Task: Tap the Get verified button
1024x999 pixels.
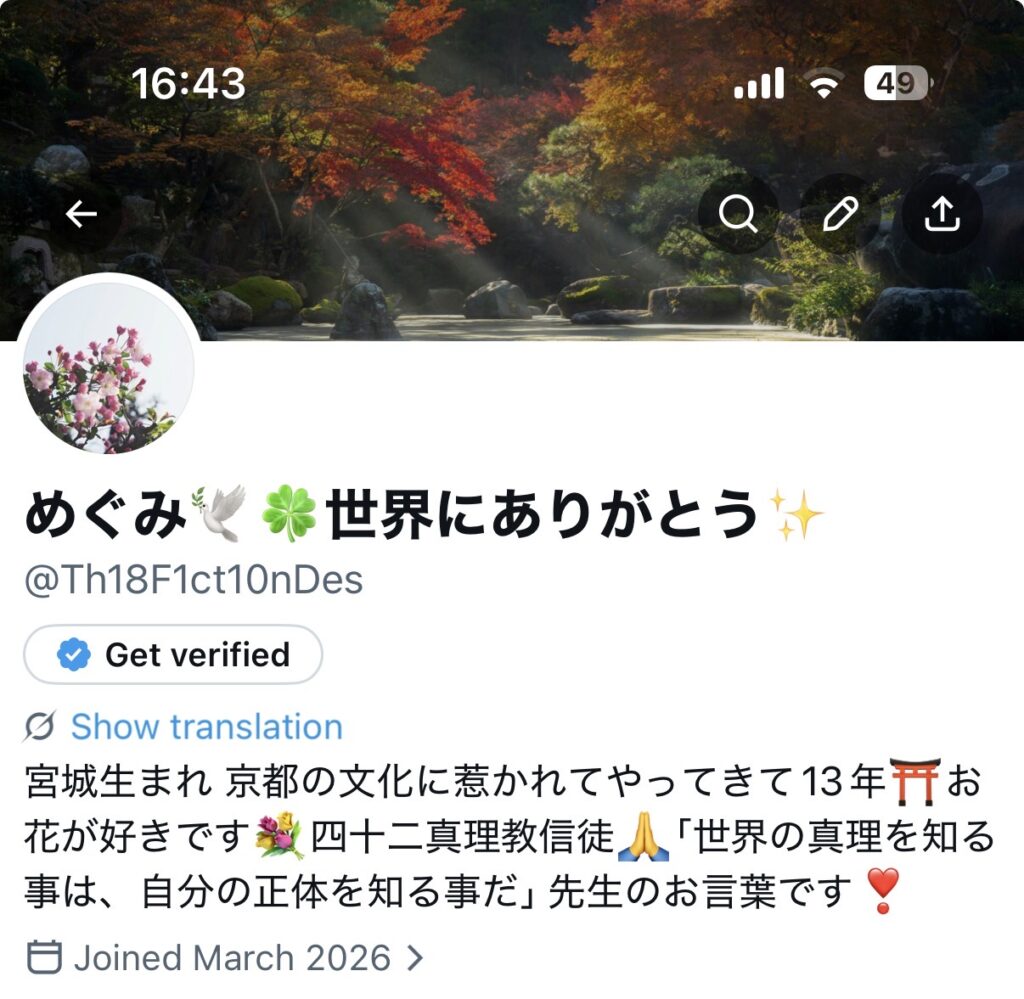Action: pos(173,655)
